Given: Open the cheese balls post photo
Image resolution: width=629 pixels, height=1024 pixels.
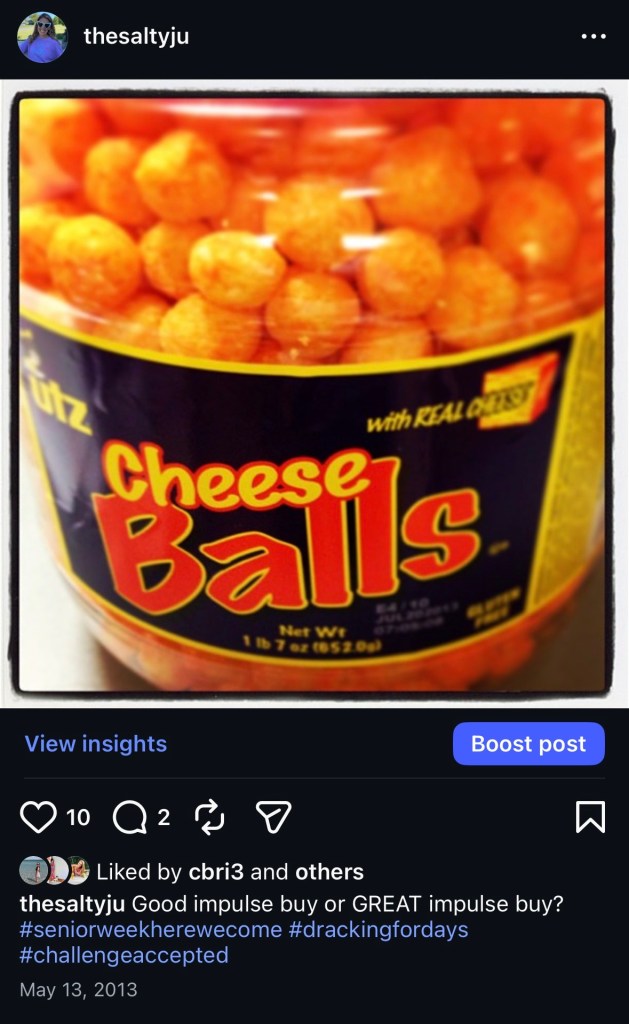Looking at the screenshot, I should pos(314,393).
